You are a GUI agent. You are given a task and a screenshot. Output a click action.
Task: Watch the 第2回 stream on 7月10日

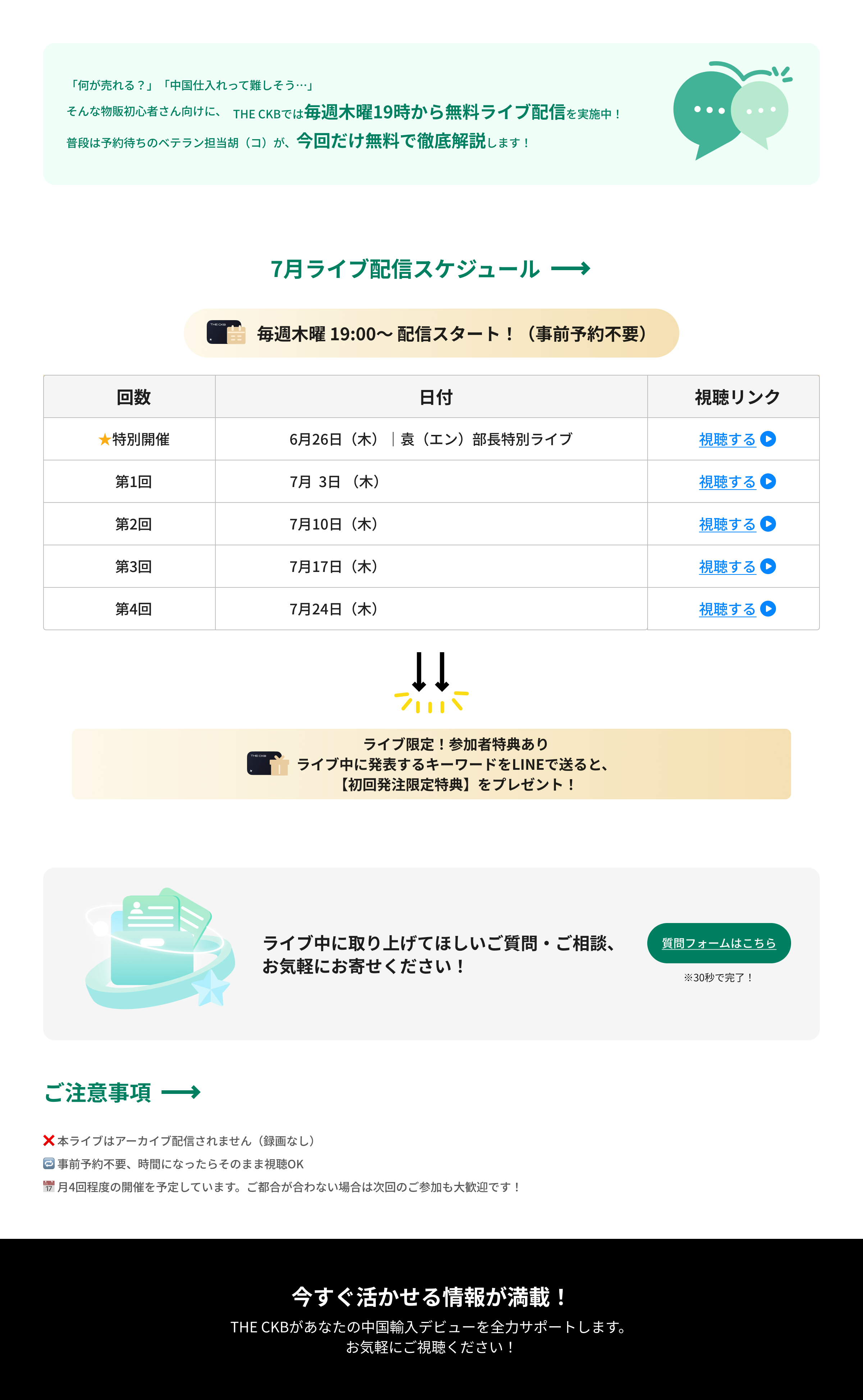coord(737,524)
